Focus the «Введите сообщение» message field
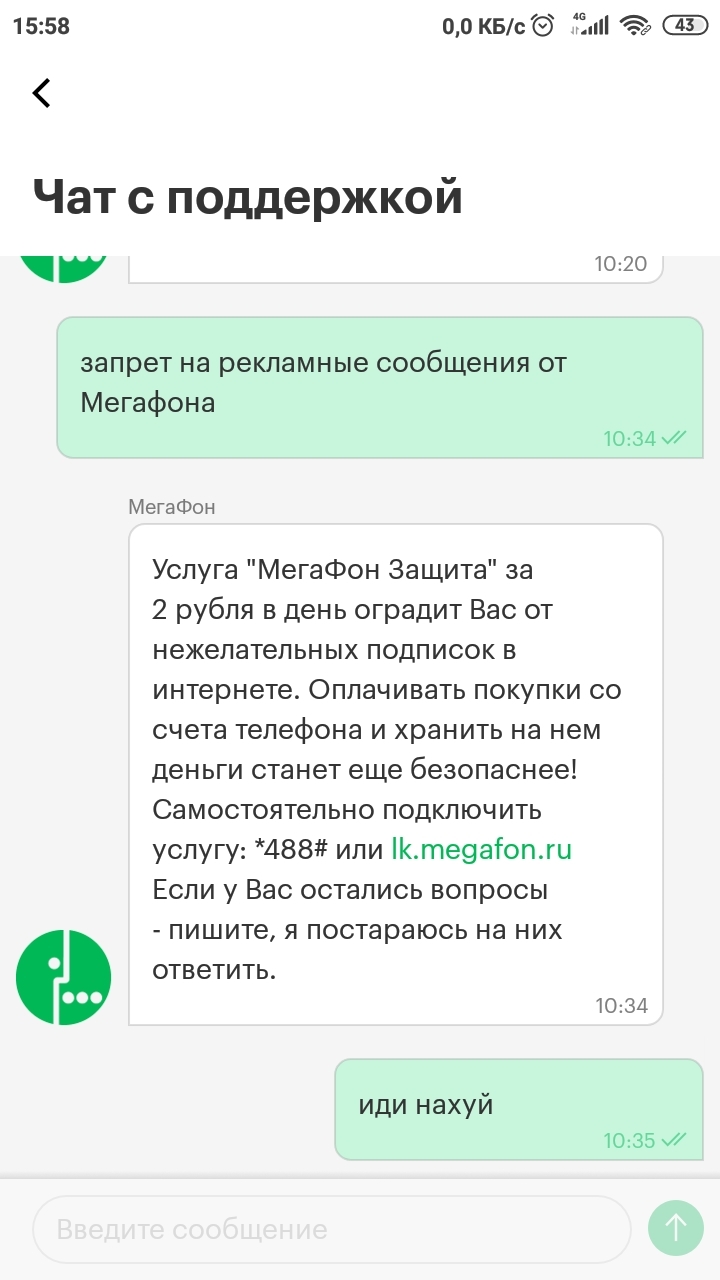 click(x=330, y=1229)
